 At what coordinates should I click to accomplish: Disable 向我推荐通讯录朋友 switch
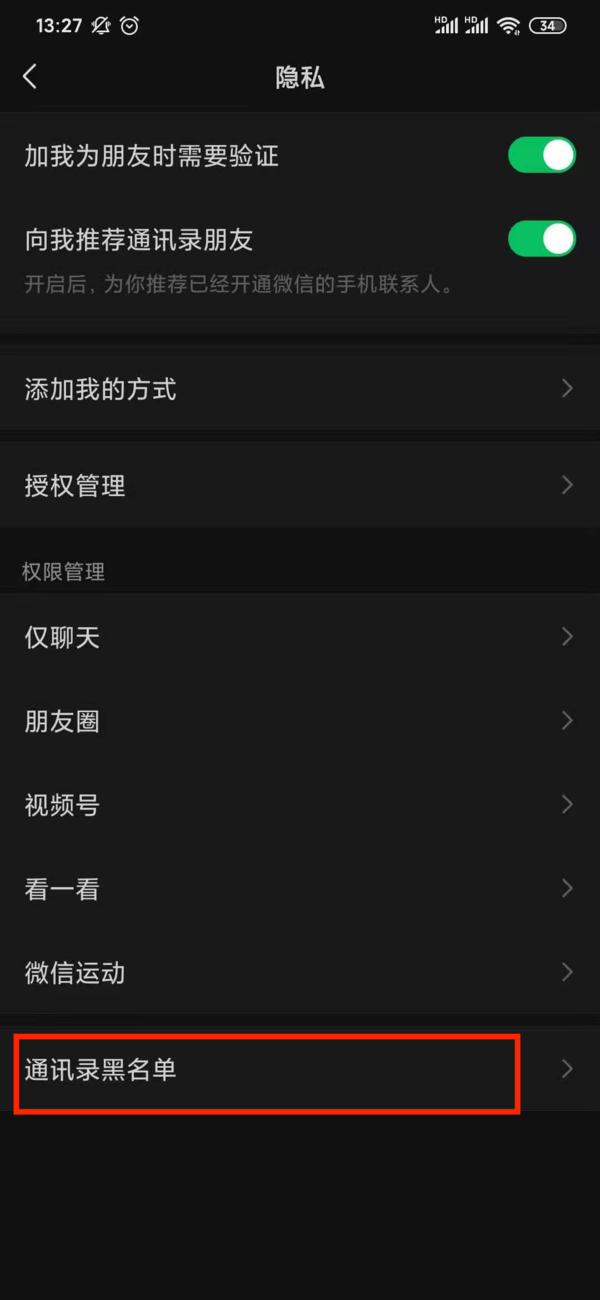(x=542, y=239)
